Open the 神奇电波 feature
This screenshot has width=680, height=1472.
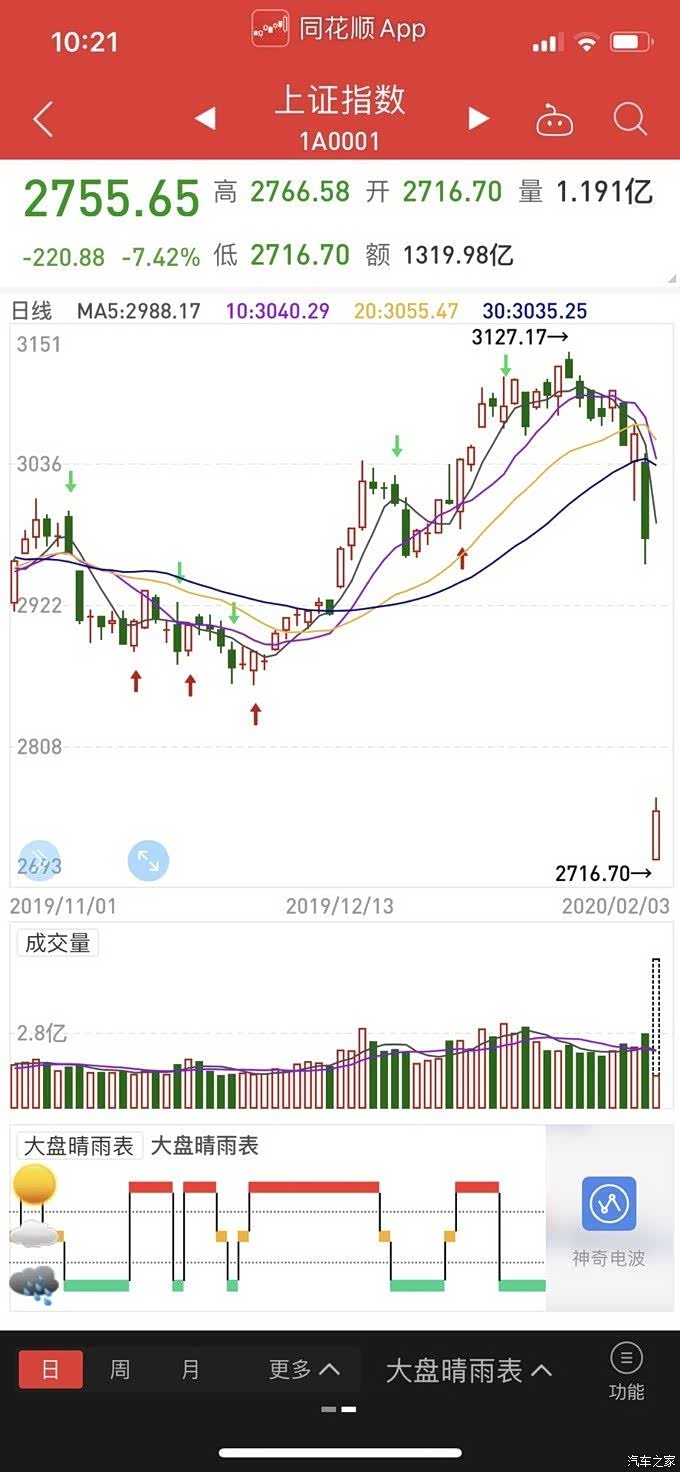609,1221
